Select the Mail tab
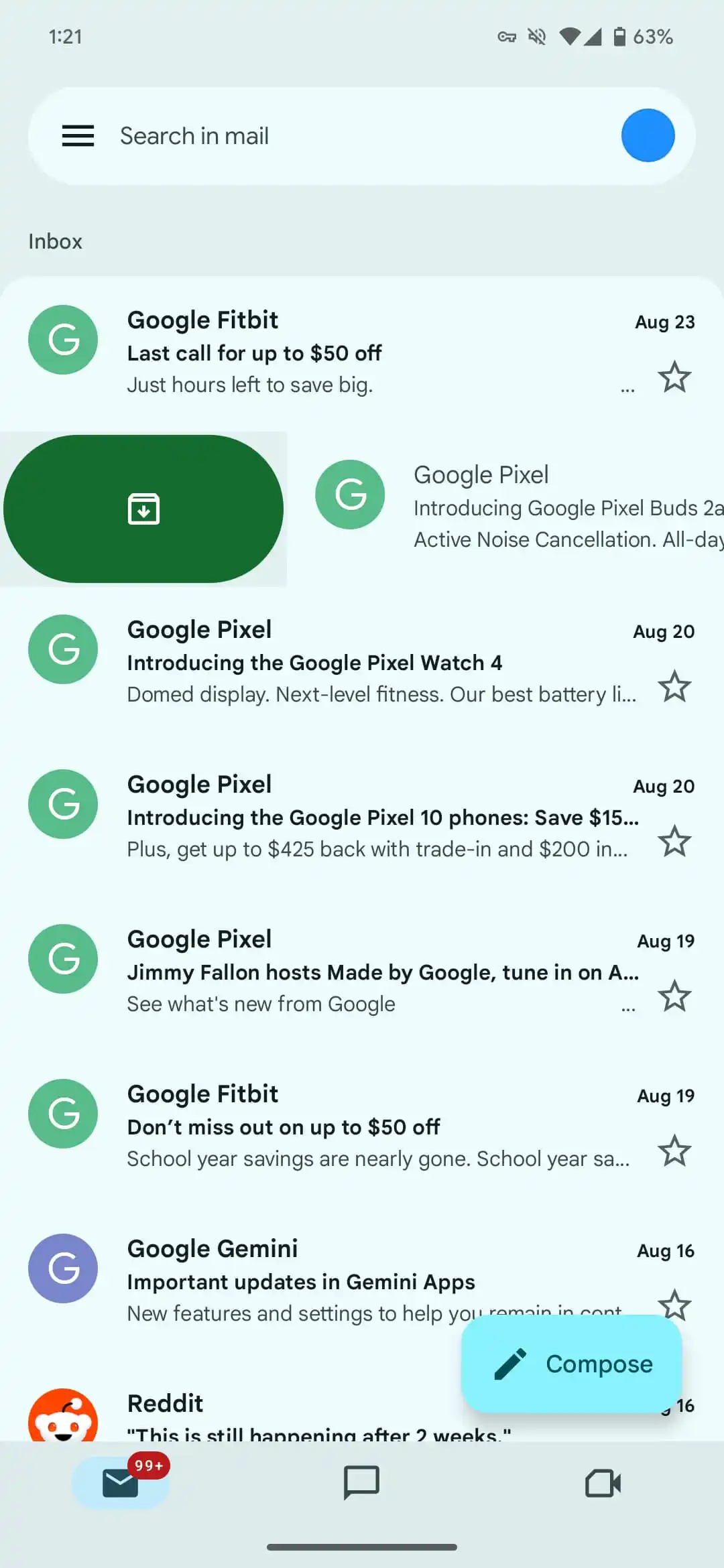Image resolution: width=724 pixels, height=1568 pixels. coord(121,1482)
